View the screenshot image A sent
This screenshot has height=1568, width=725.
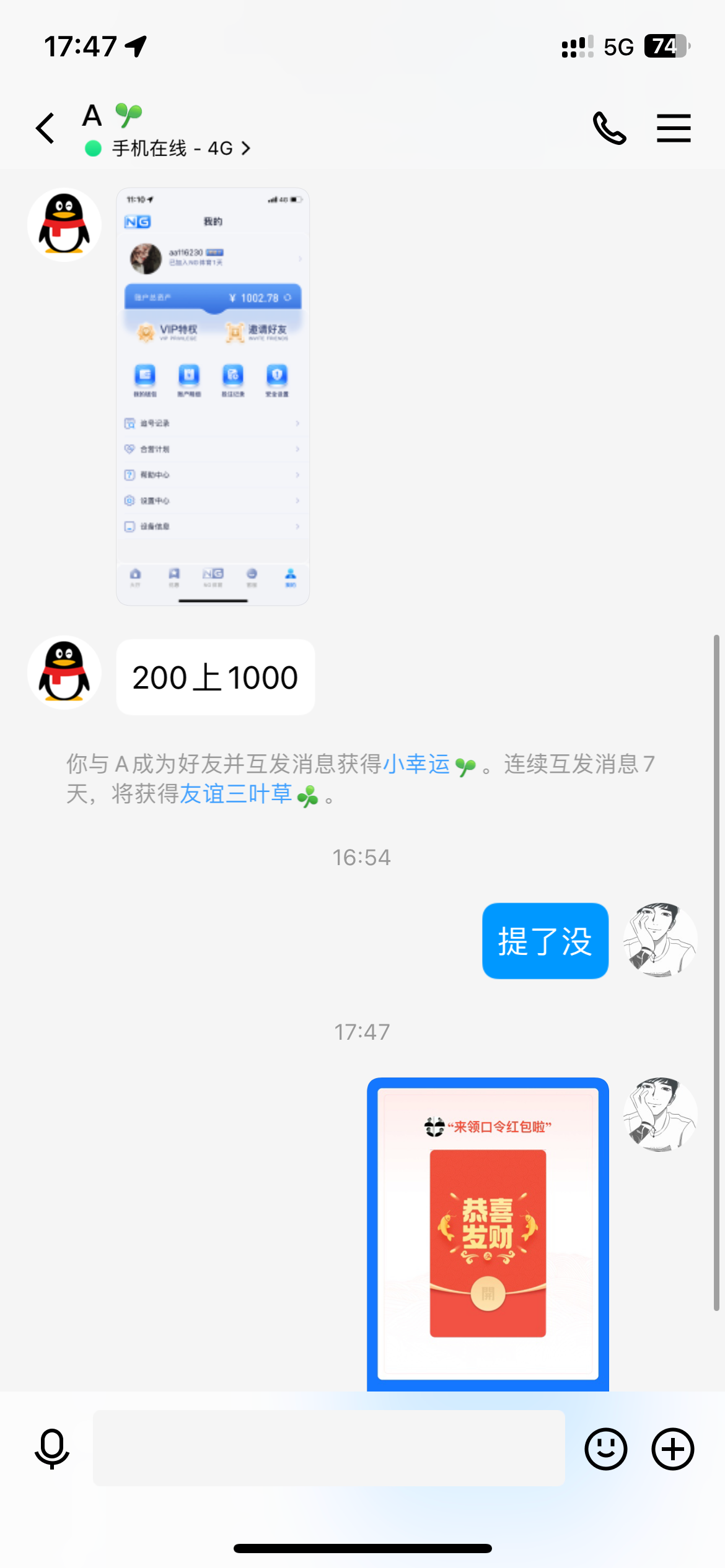[213, 396]
